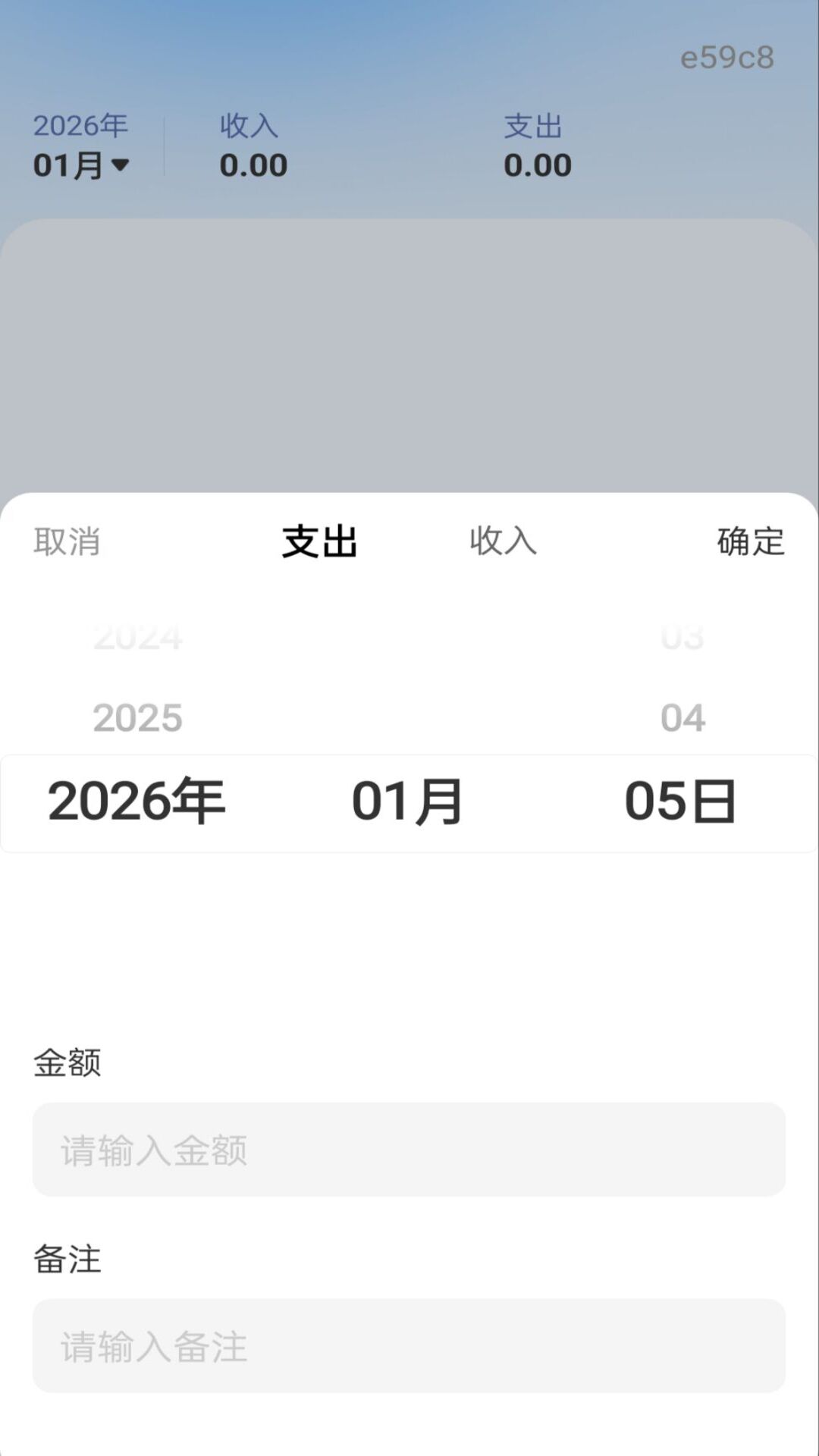
Task: Switch to the 收入 income tab
Action: 503,541
